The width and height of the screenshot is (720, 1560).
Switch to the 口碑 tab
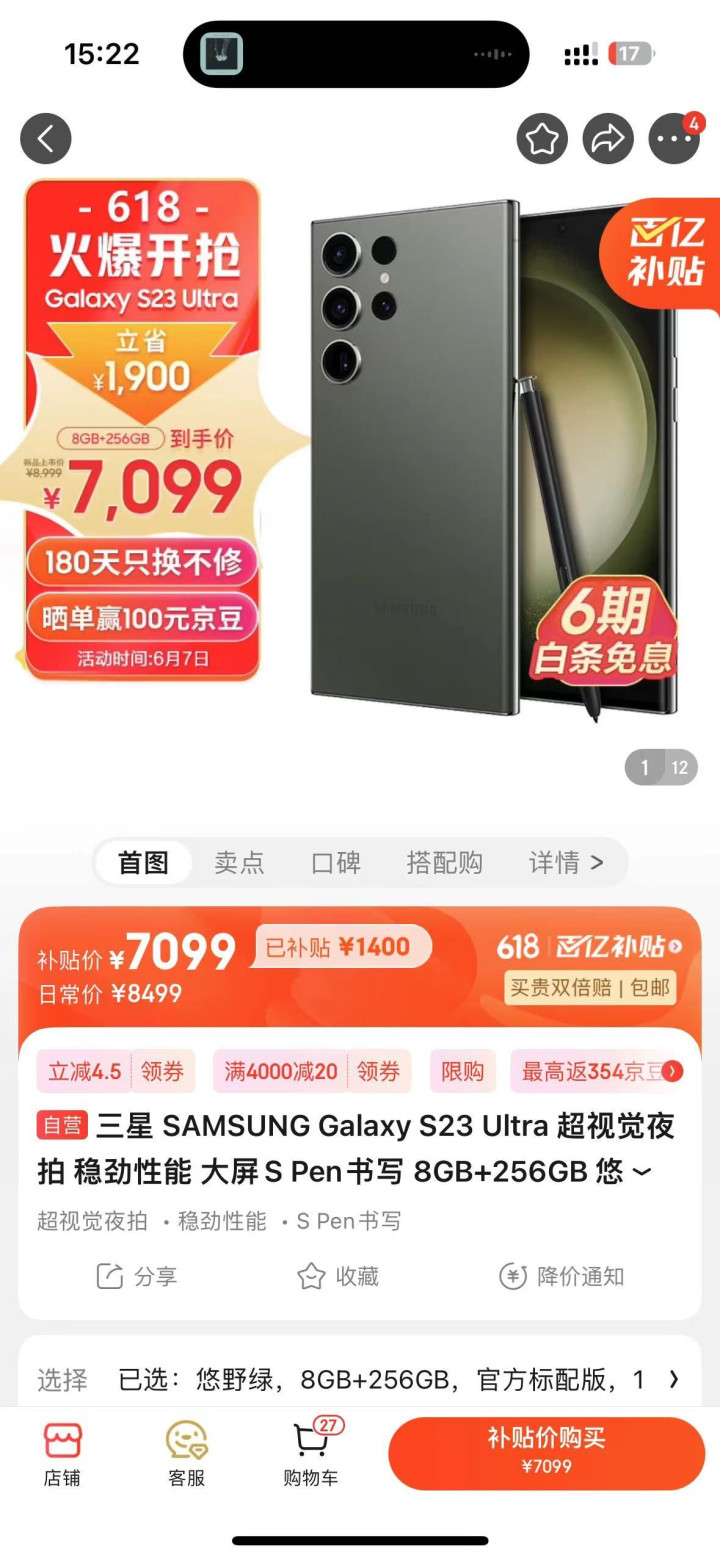[x=336, y=862]
